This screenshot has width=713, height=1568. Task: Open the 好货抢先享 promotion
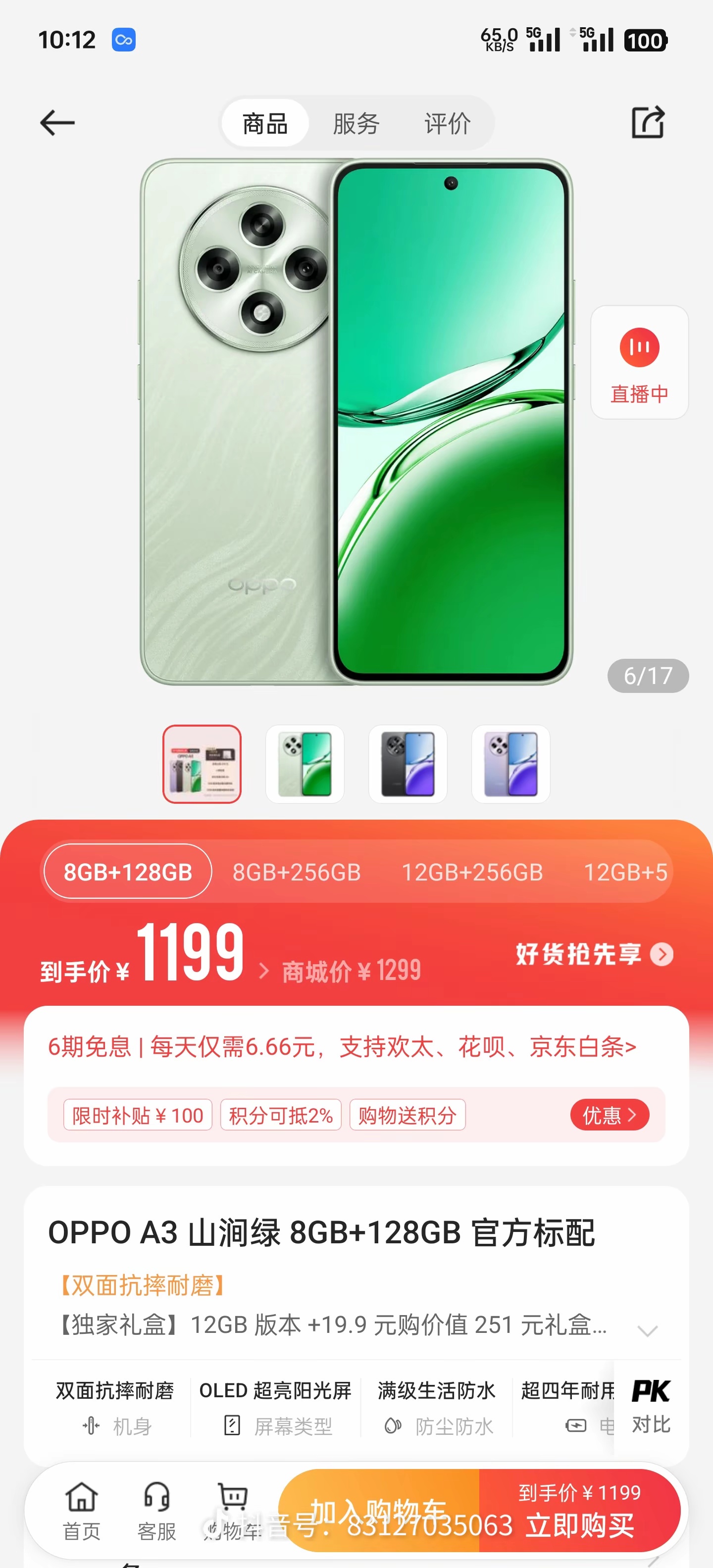[x=594, y=954]
